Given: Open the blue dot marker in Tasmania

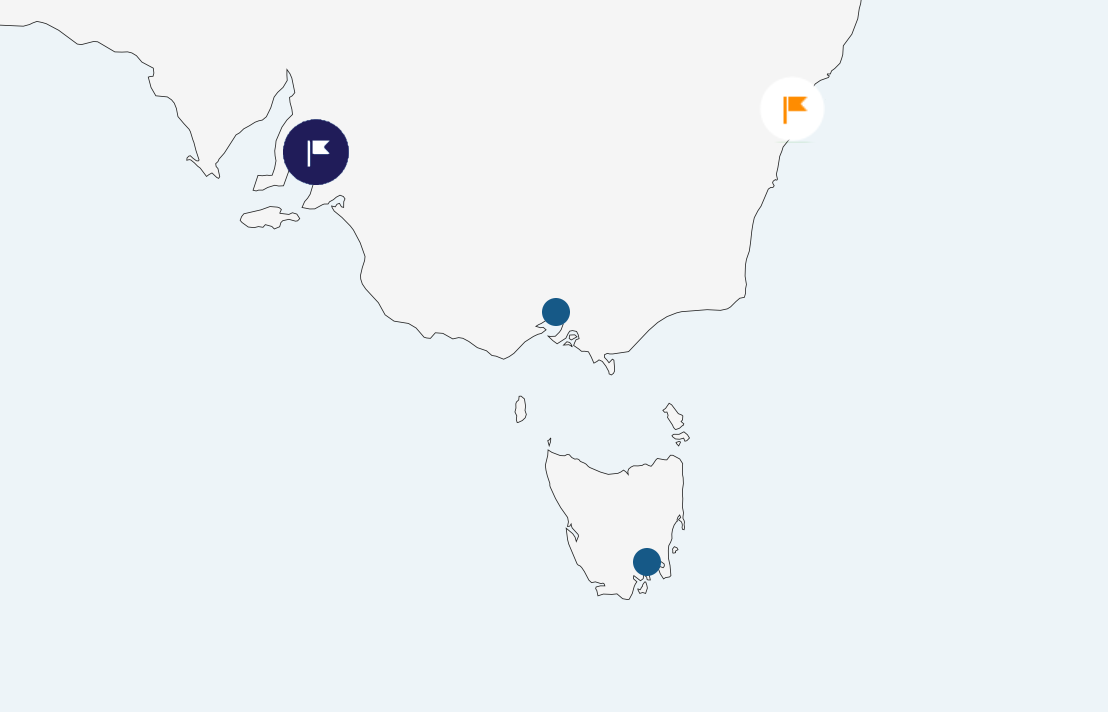Looking at the screenshot, I should click(647, 562).
